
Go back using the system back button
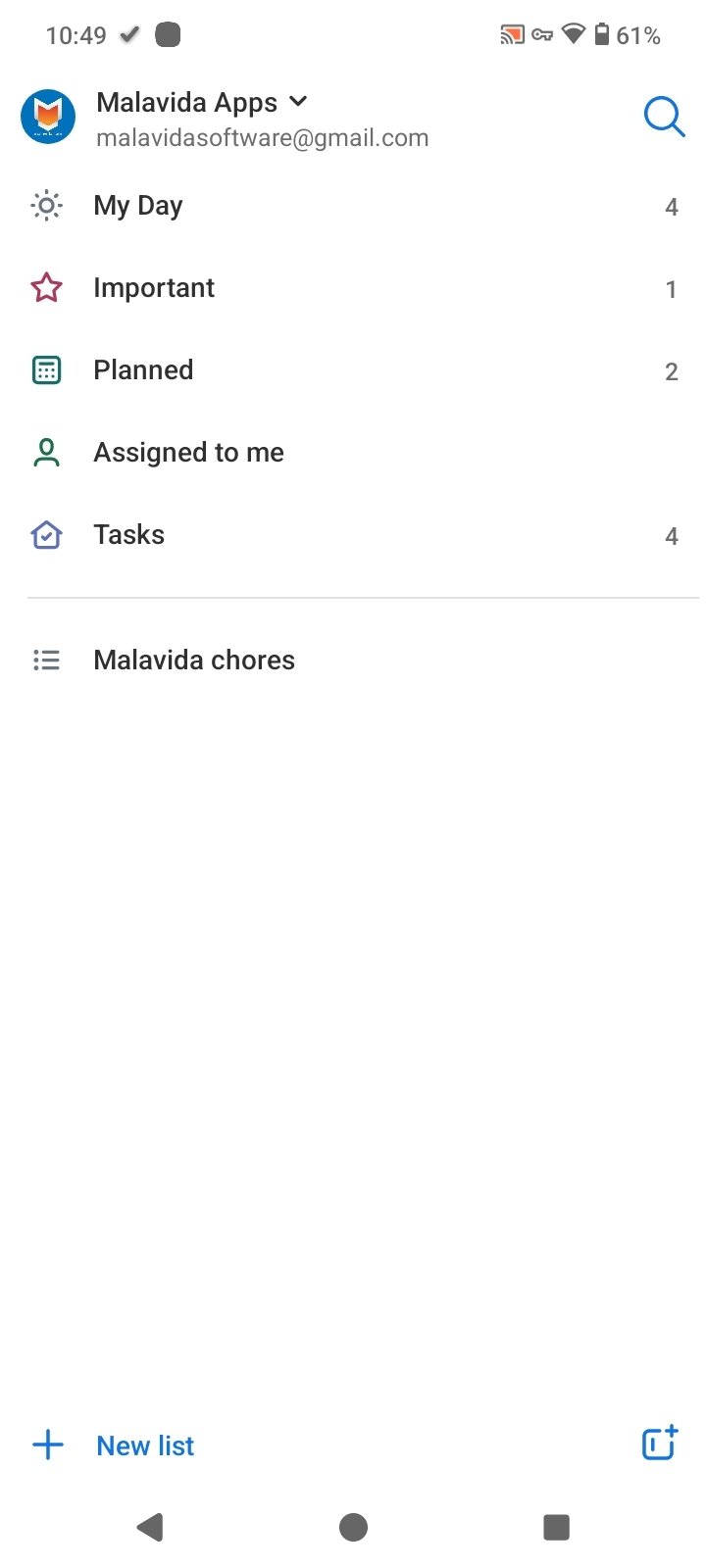click(150, 1527)
